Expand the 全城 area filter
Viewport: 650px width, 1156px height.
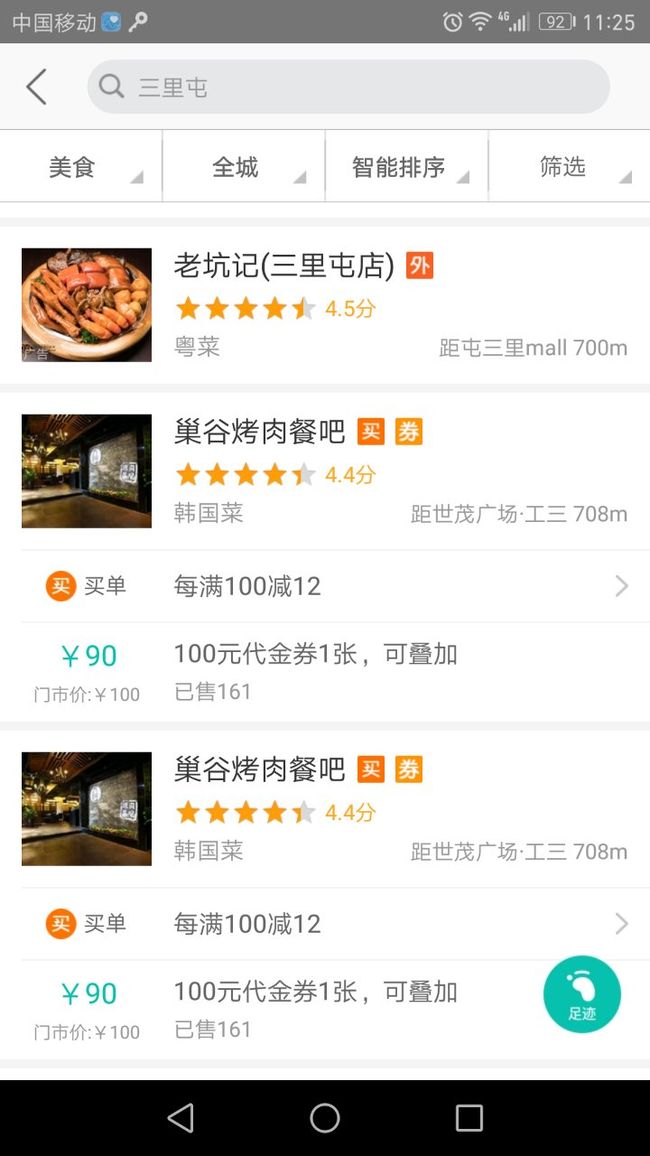coord(244,167)
